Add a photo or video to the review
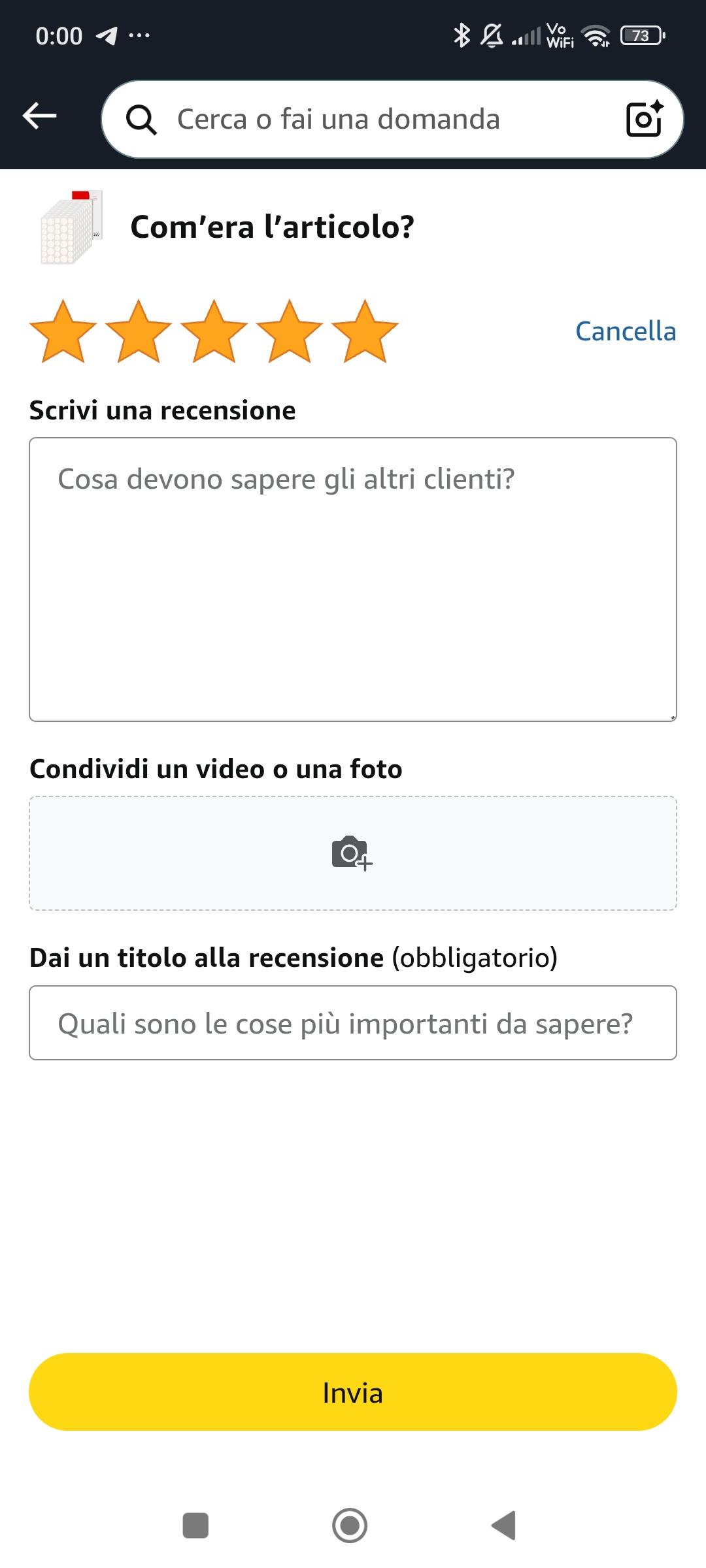 353,853
